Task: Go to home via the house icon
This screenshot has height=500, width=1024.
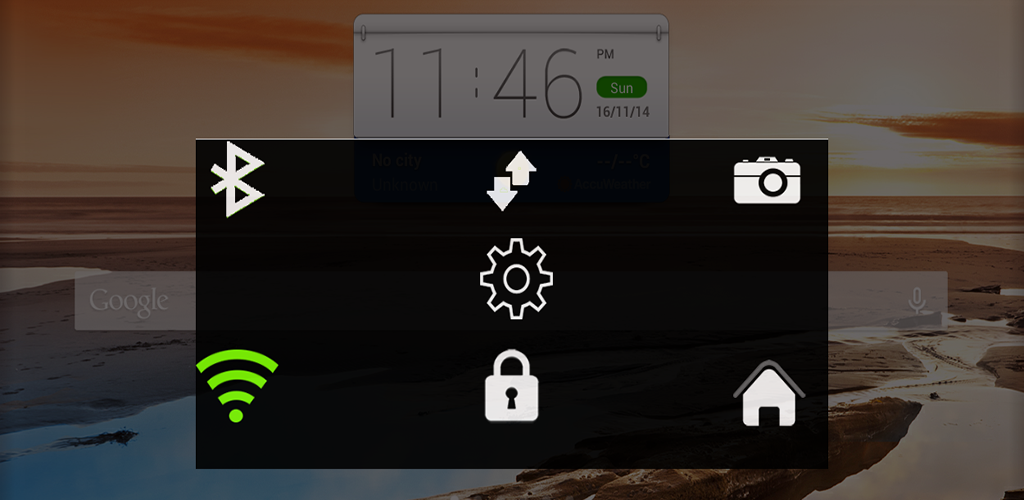Action: pyautogui.click(x=768, y=393)
